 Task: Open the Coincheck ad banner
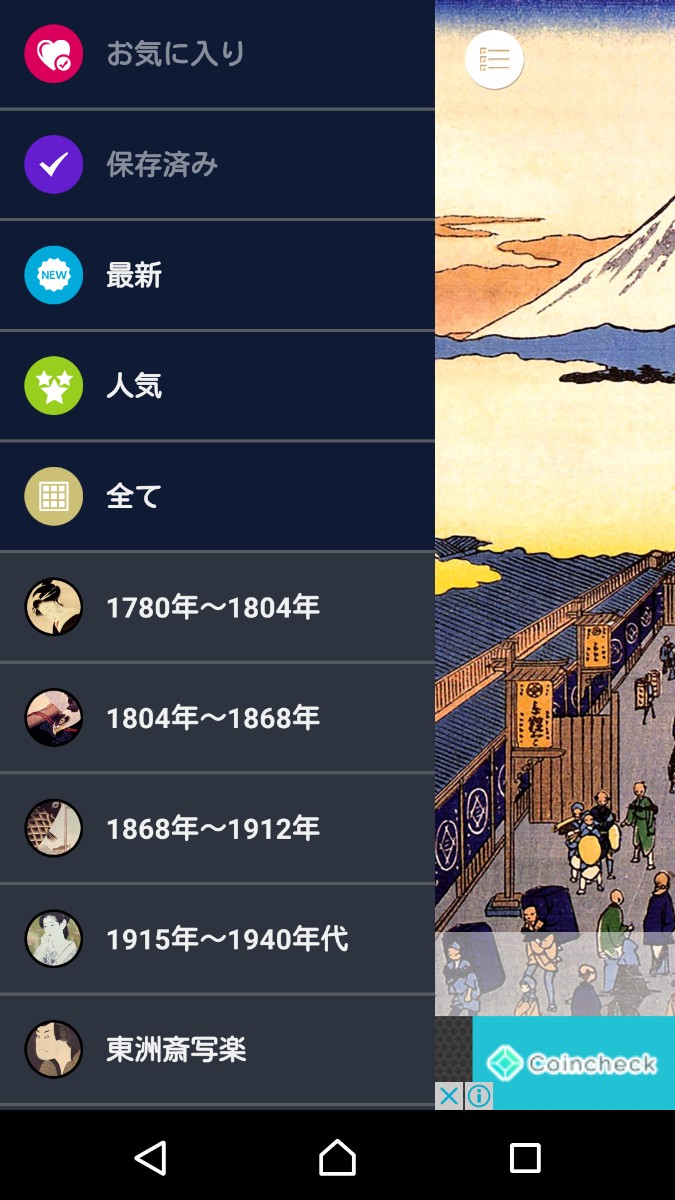[574, 1063]
